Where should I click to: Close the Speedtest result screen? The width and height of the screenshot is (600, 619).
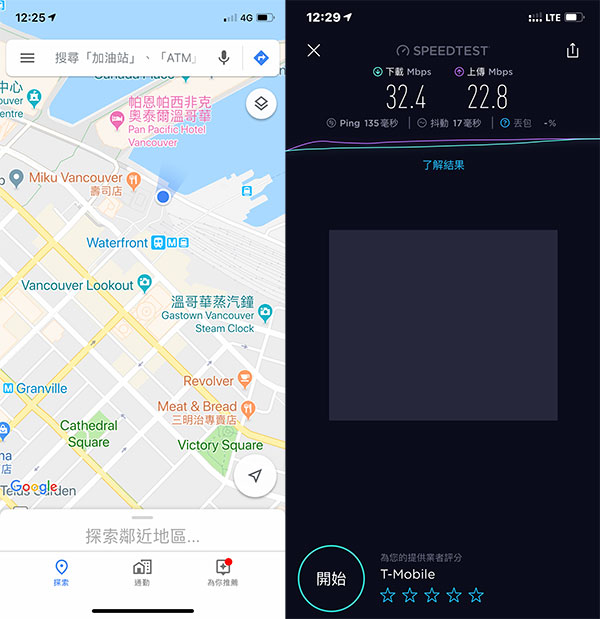click(x=314, y=50)
